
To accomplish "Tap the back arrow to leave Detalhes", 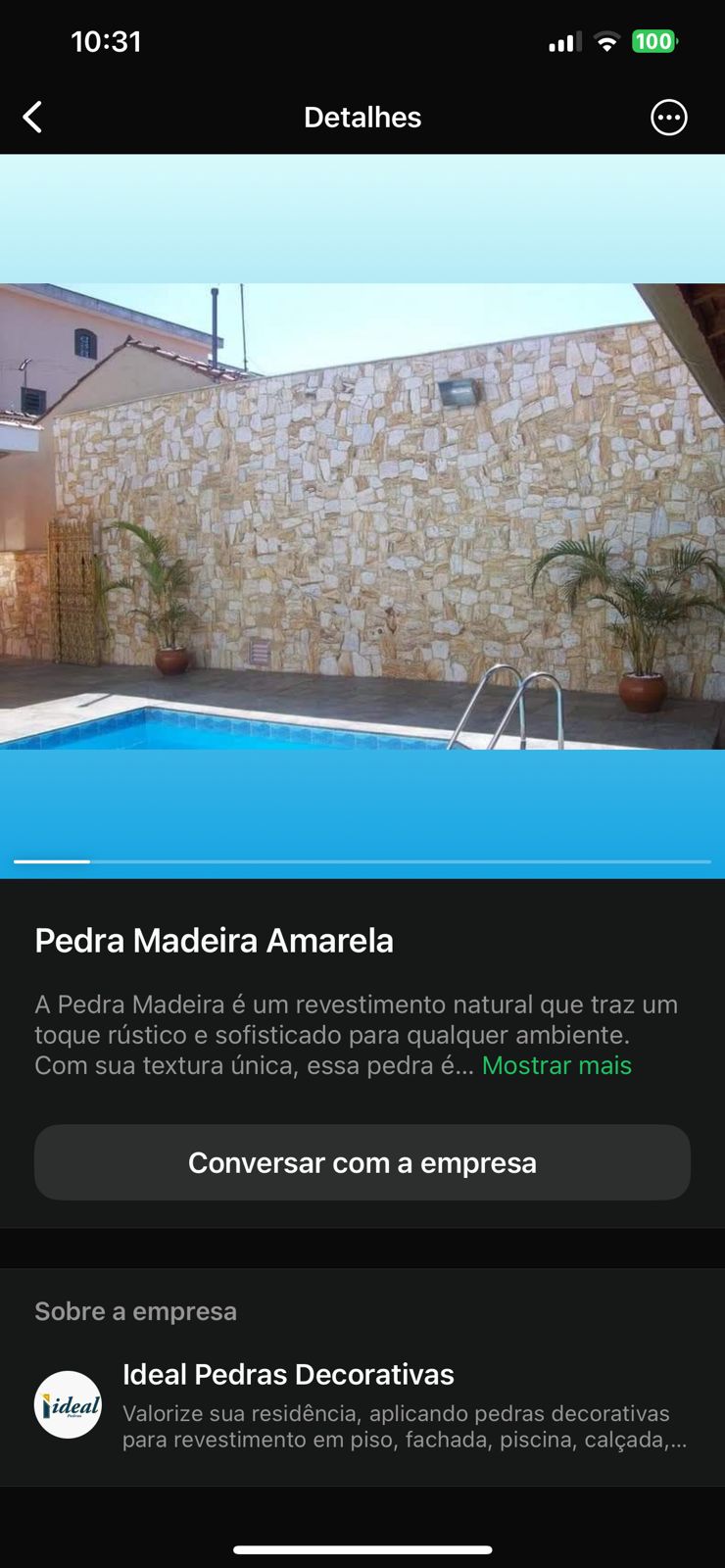I will point(32,116).
